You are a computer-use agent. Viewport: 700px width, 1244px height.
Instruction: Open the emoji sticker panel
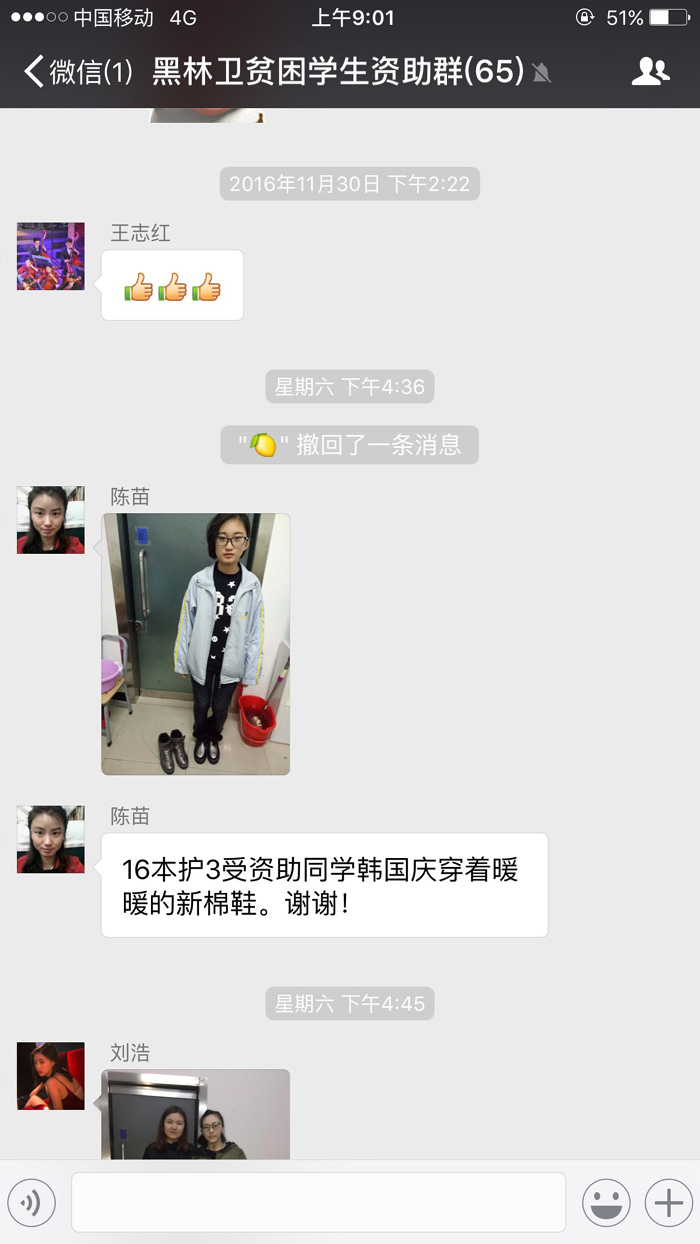(606, 1202)
